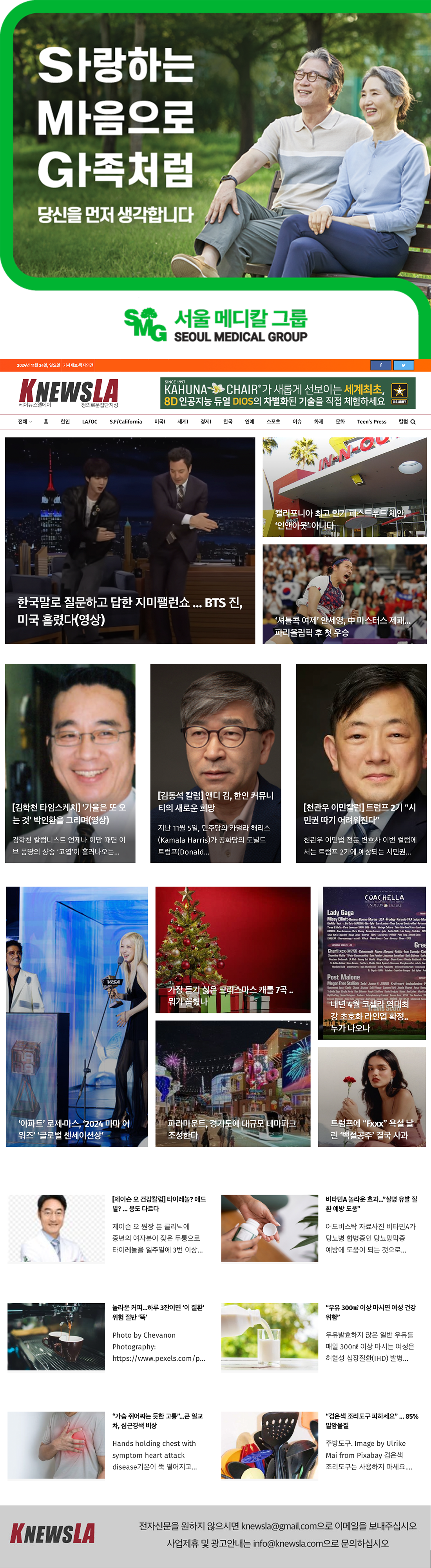Open the 파라마운트 경기도 테마파크 article
431x1568 pixels.
pyautogui.click(x=233, y=1129)
